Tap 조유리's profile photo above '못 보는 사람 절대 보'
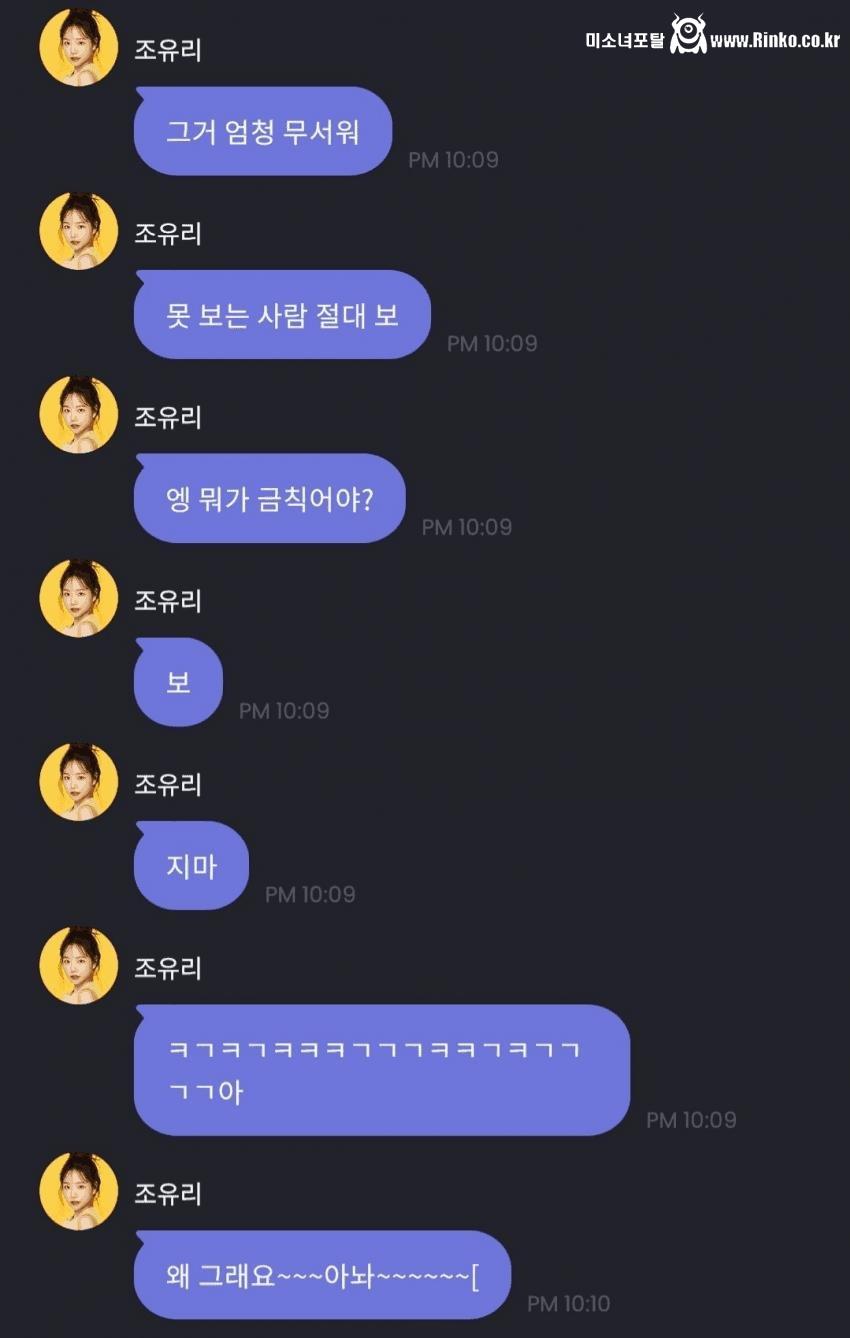850x1338 pixels. 78,231
